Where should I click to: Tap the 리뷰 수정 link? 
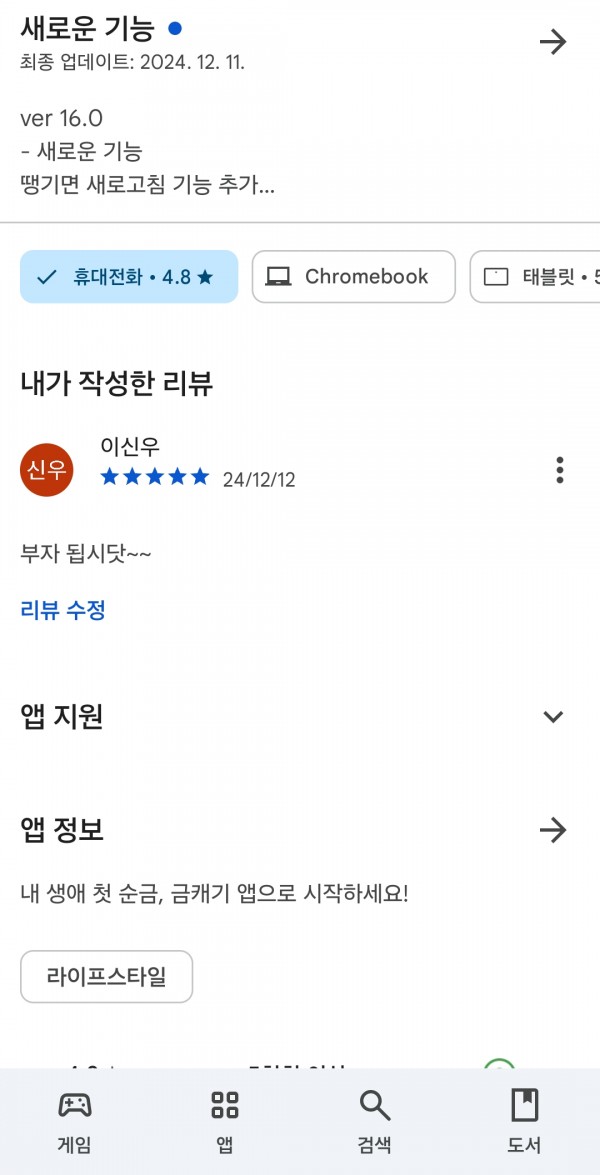click(63, 610)
